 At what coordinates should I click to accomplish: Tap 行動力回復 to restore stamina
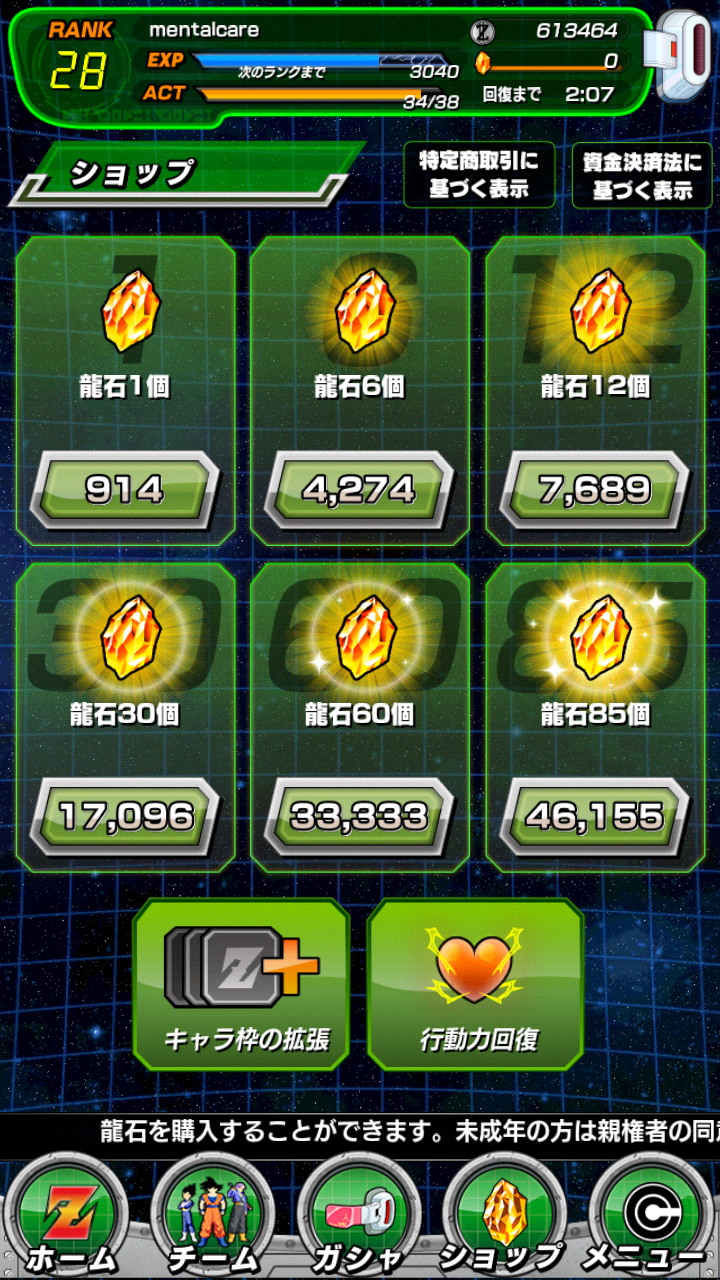[476, 984]
